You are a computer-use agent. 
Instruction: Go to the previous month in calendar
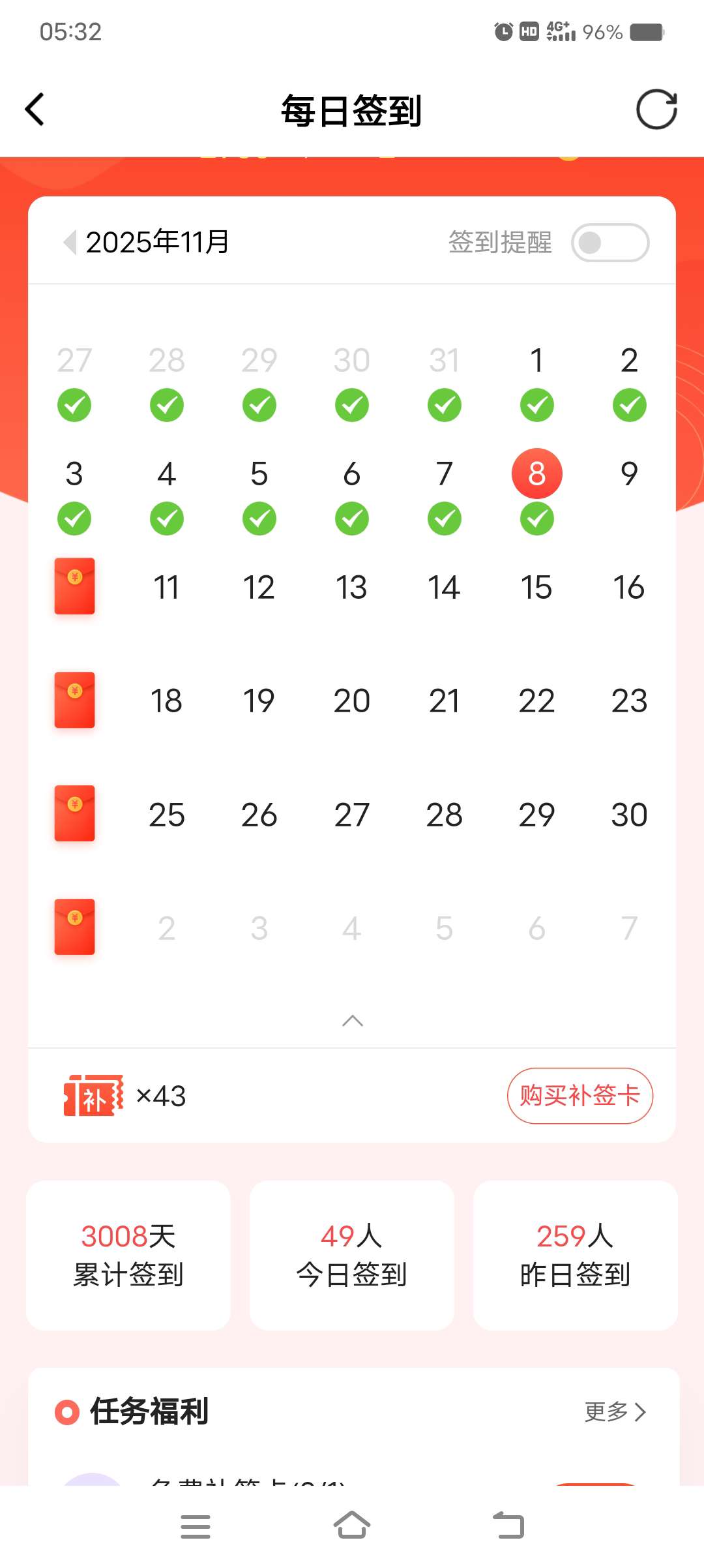[x=70, y=242]
